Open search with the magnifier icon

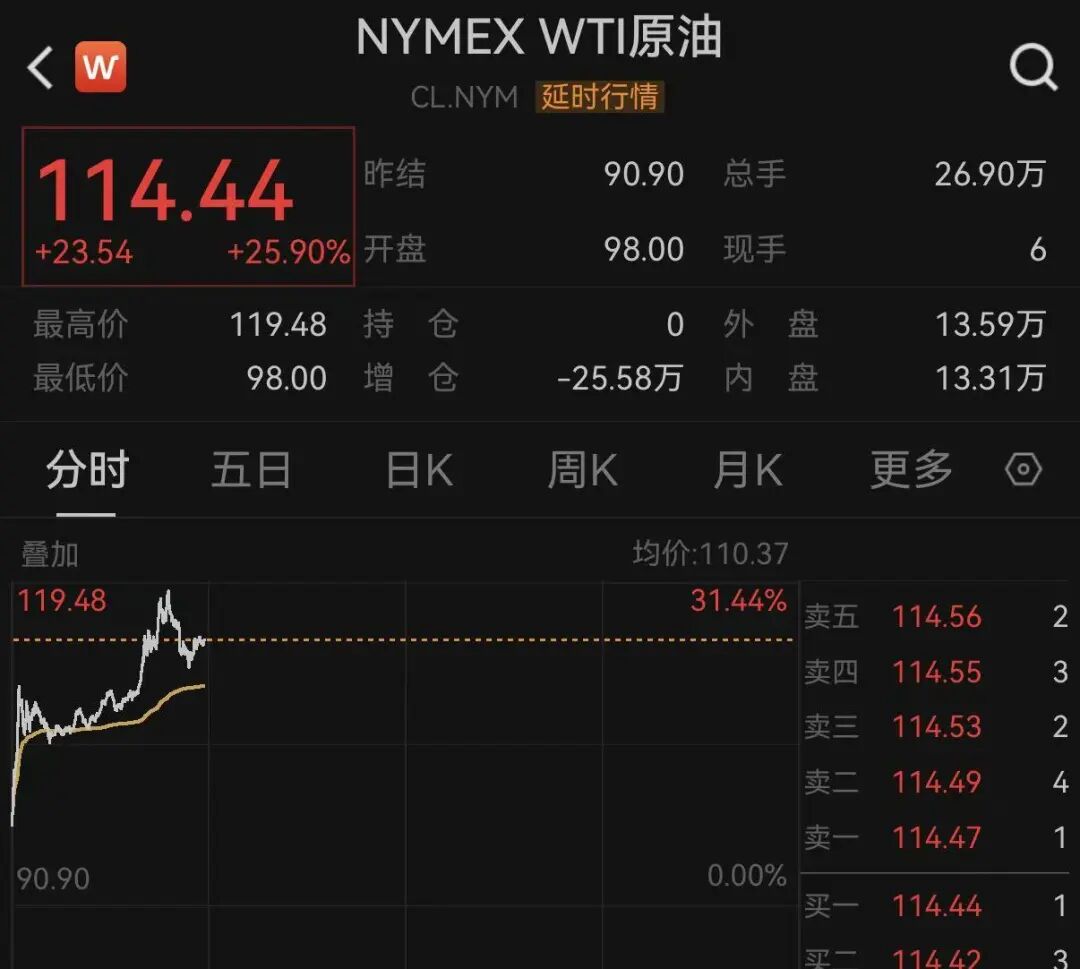coord(1032,68)
